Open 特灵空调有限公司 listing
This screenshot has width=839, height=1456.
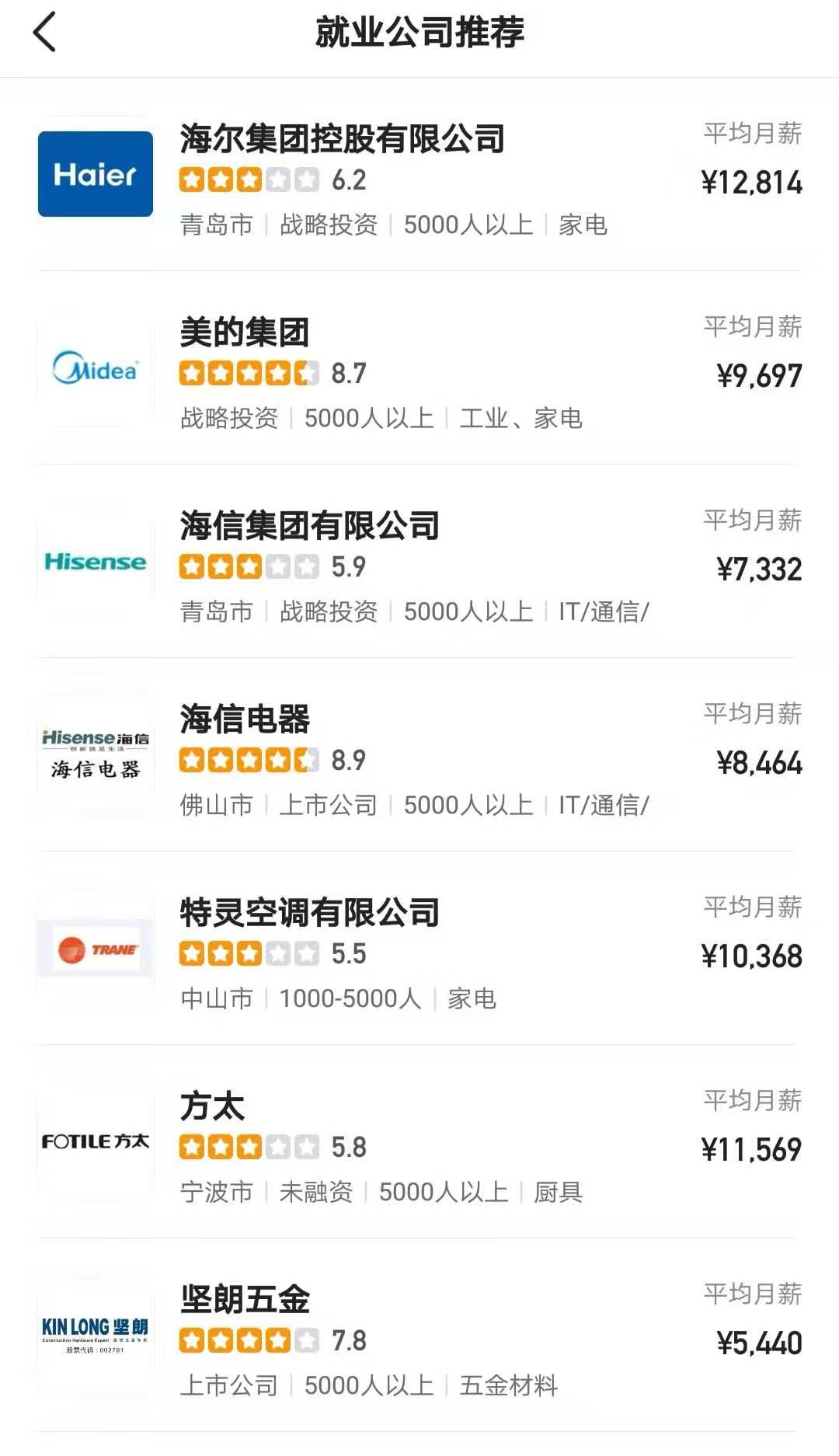click(x=419, y=949)
